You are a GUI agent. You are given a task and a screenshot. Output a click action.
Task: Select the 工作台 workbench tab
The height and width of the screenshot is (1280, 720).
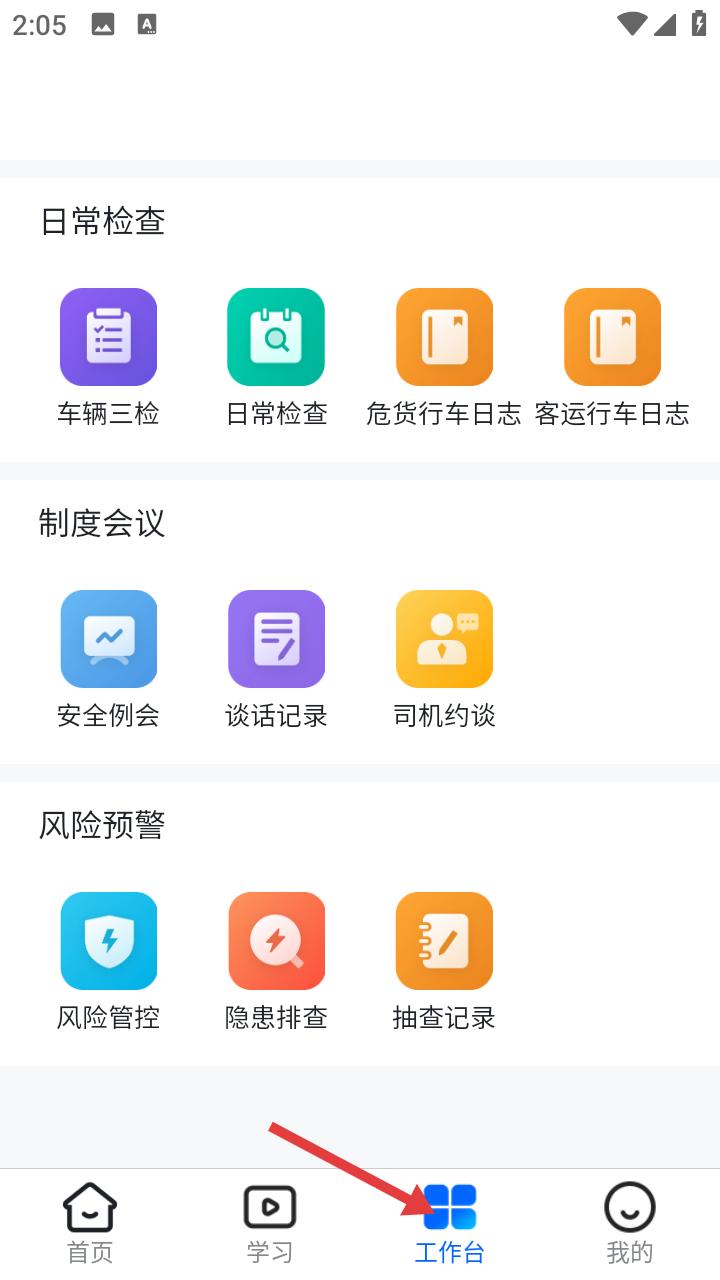pos(450,1223)
